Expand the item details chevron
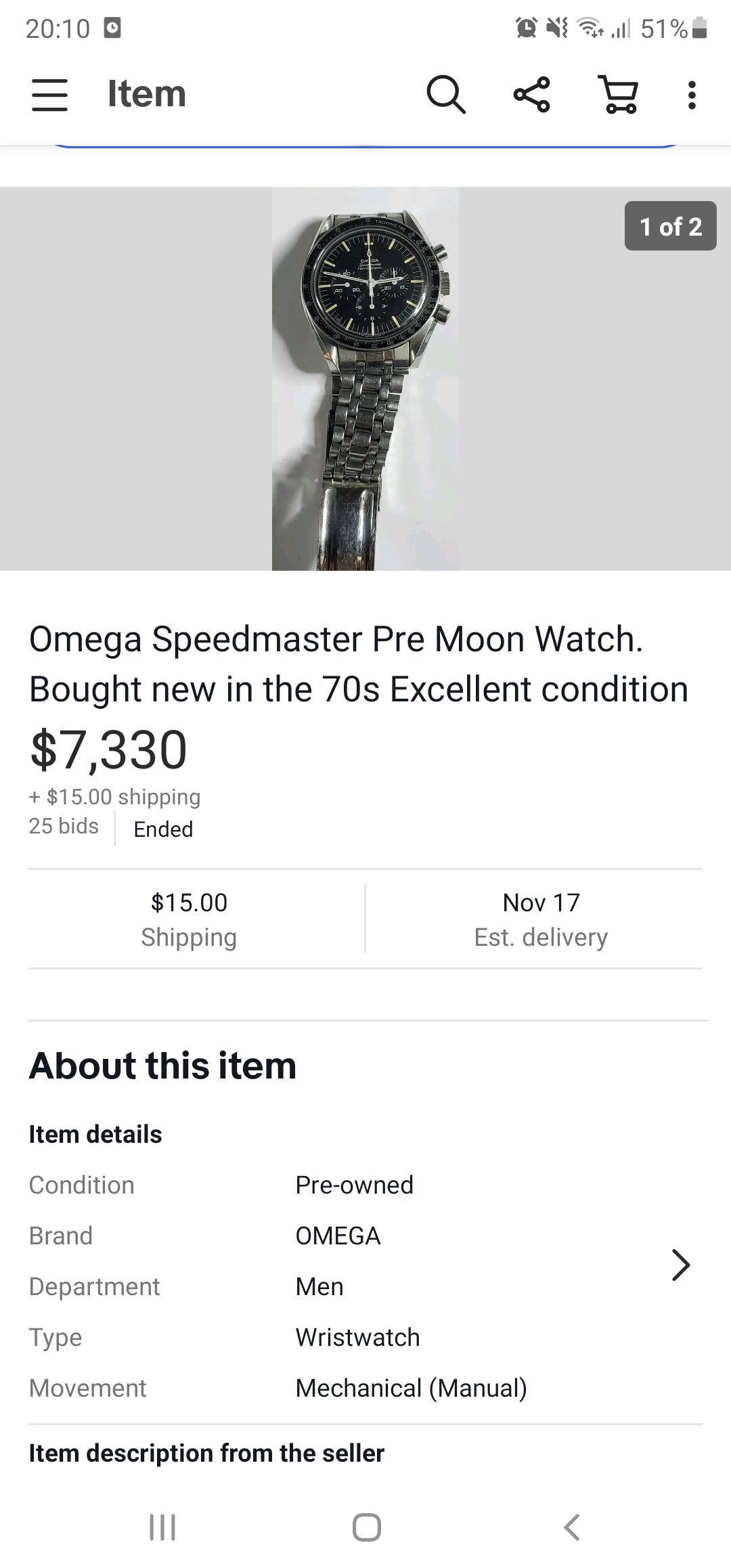The height and width of the screenshot is (1568, 731). [x=680, y=1265]
